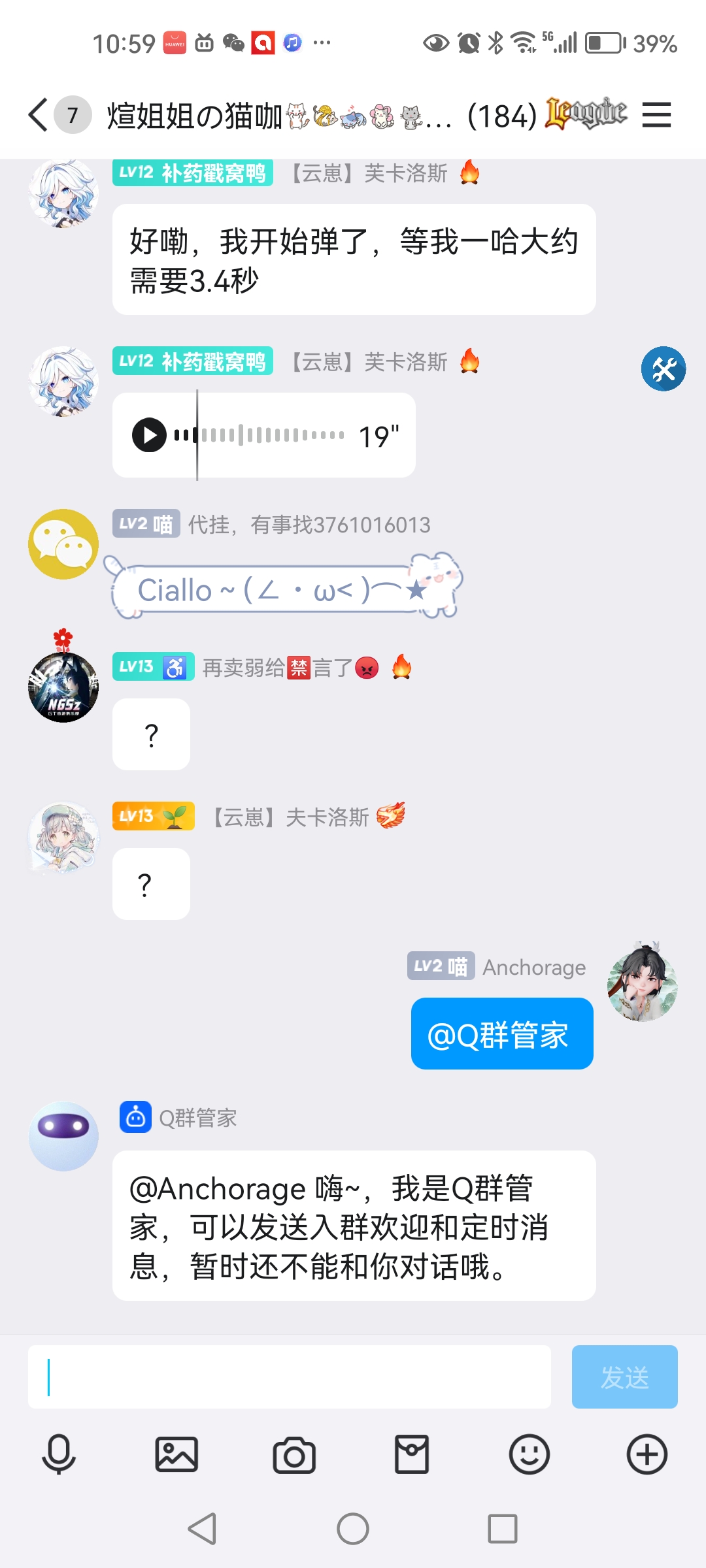
Task: Open the red packet icon
Action: coord(412,1454)
